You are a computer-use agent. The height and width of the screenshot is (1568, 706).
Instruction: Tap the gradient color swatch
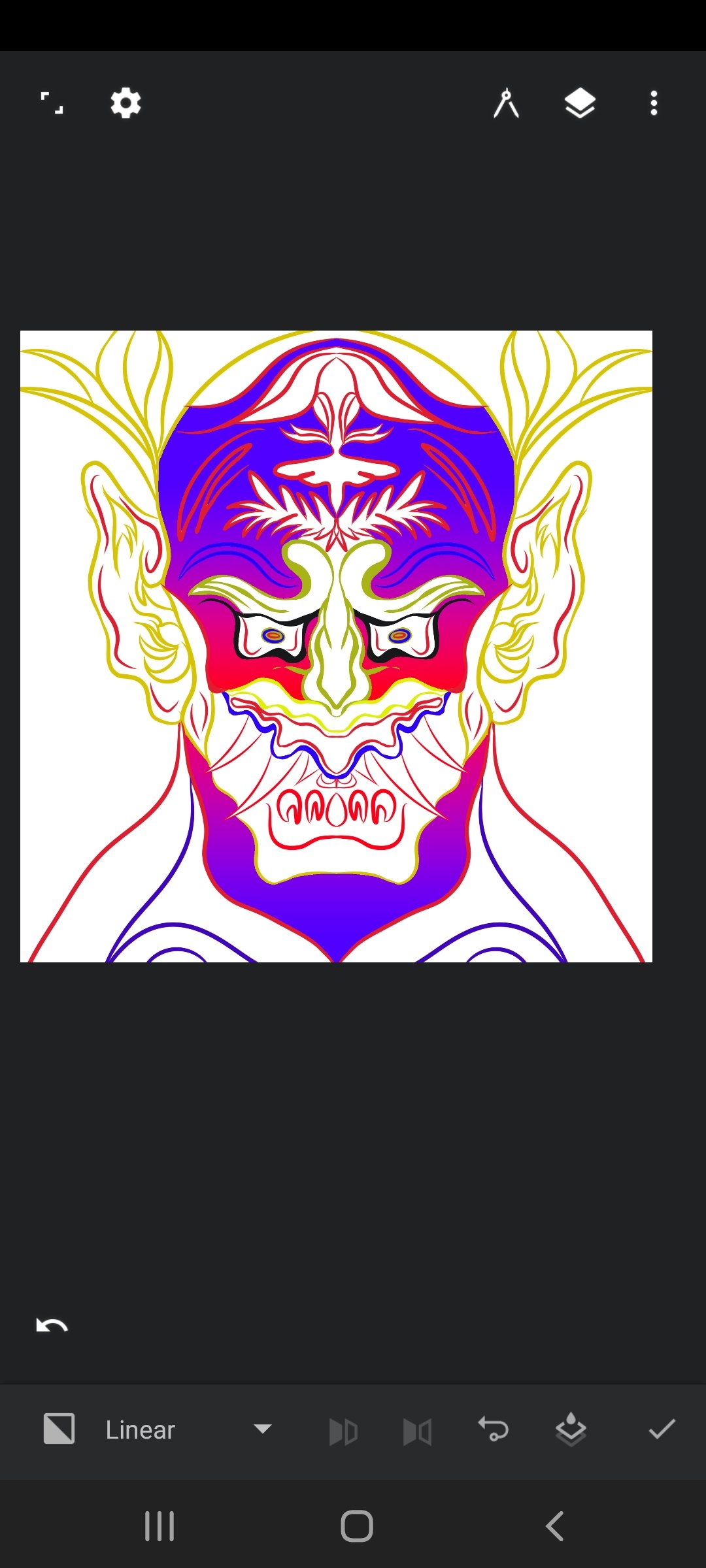(59, 1429)
